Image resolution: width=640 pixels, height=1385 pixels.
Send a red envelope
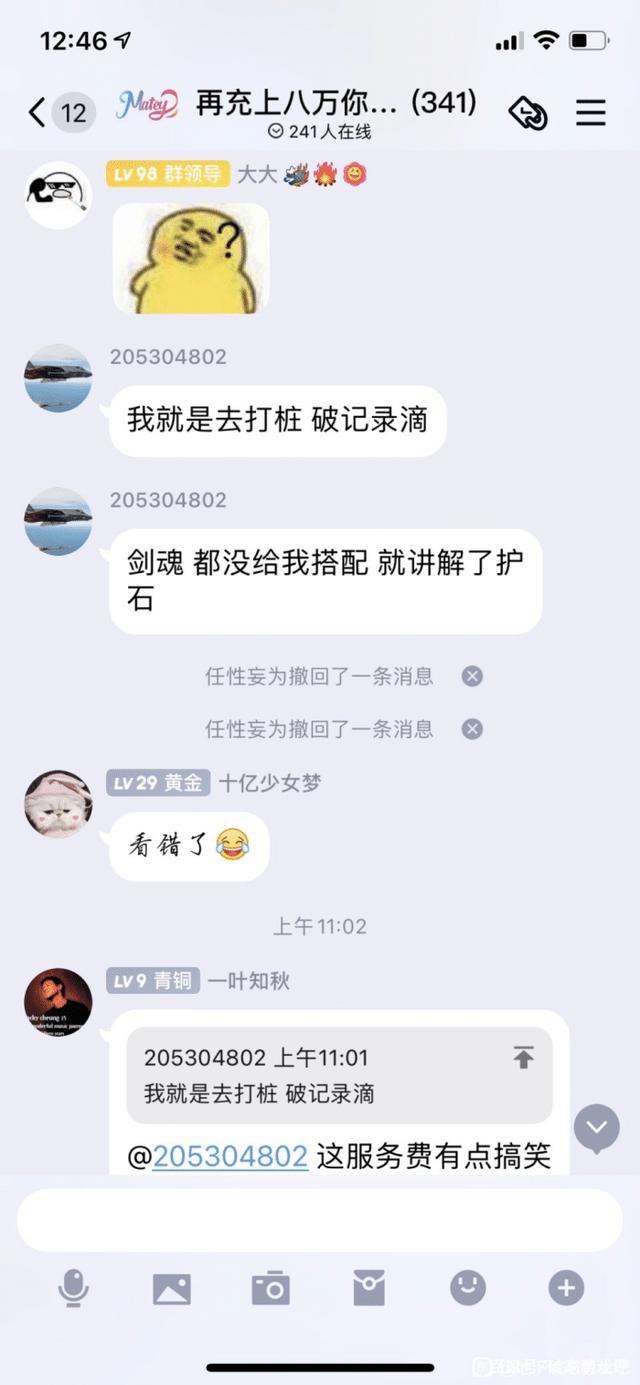click(x=369, y=1288)
